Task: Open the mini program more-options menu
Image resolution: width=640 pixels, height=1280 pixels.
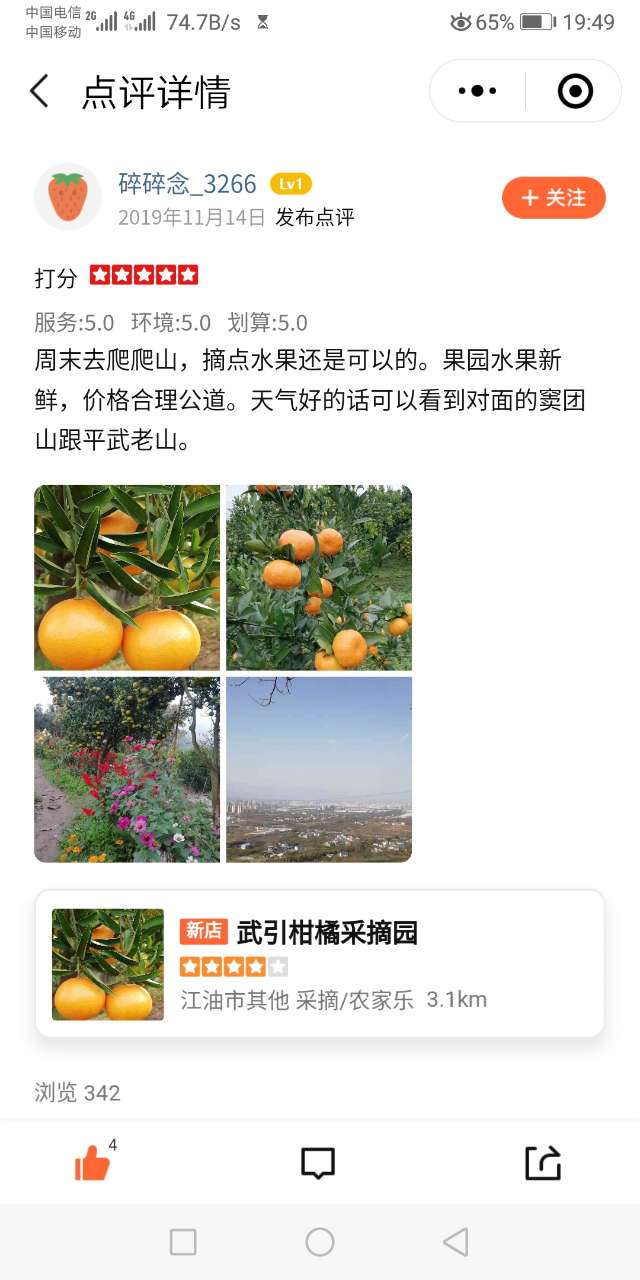Action: pyautogui.click(x=477, y=91)
